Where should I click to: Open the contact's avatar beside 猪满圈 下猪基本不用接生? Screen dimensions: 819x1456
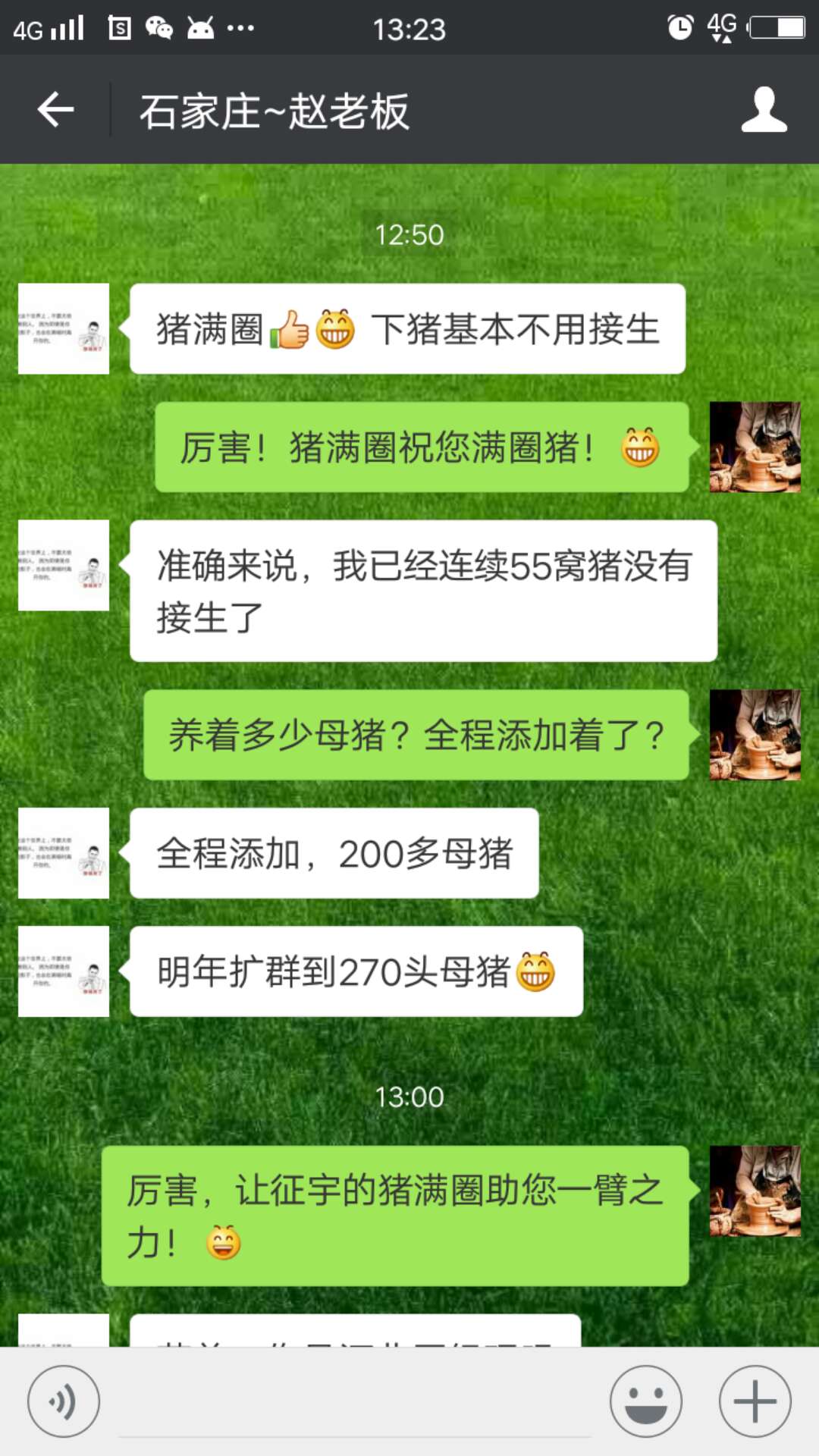point(64,328)
